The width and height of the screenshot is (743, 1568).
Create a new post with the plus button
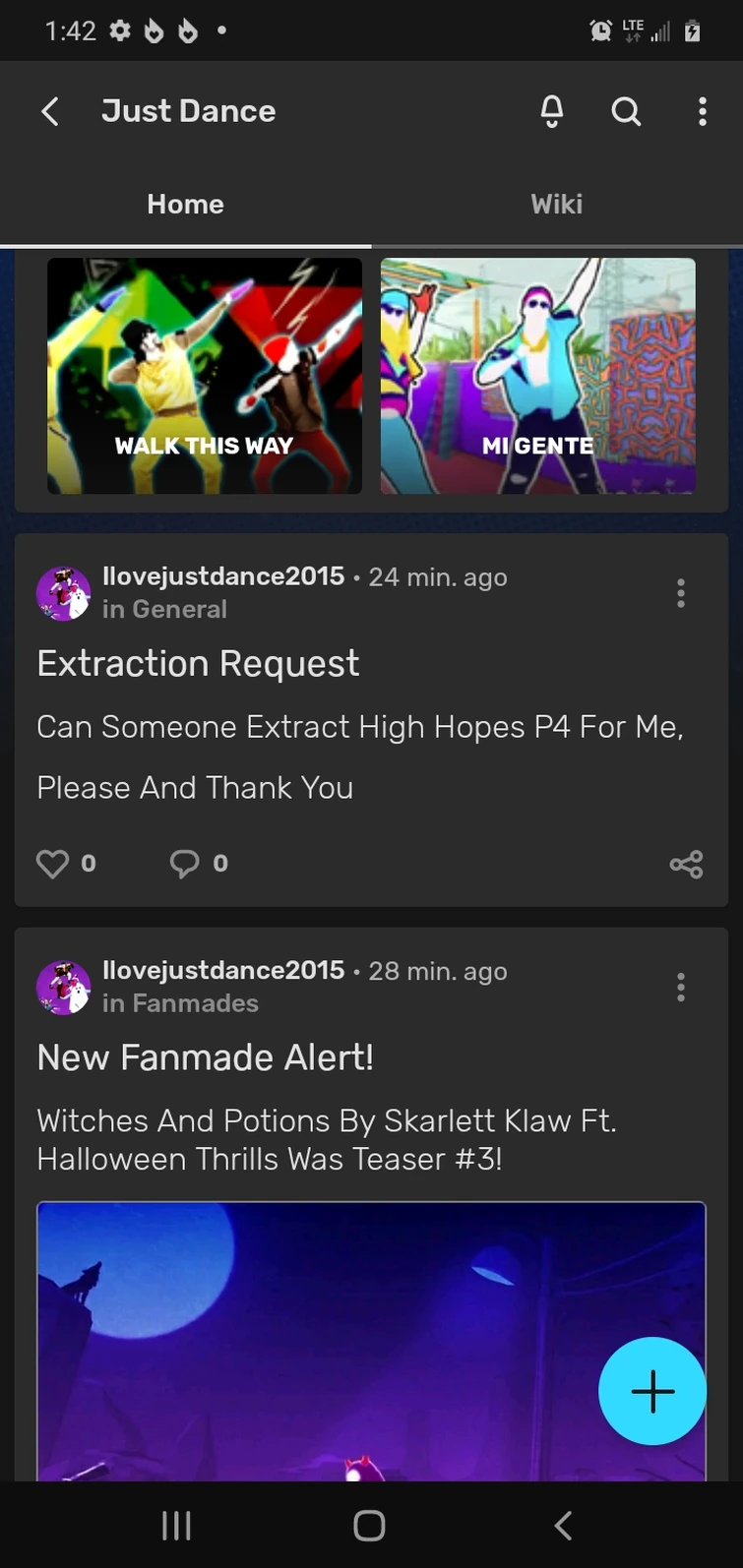651,1391
